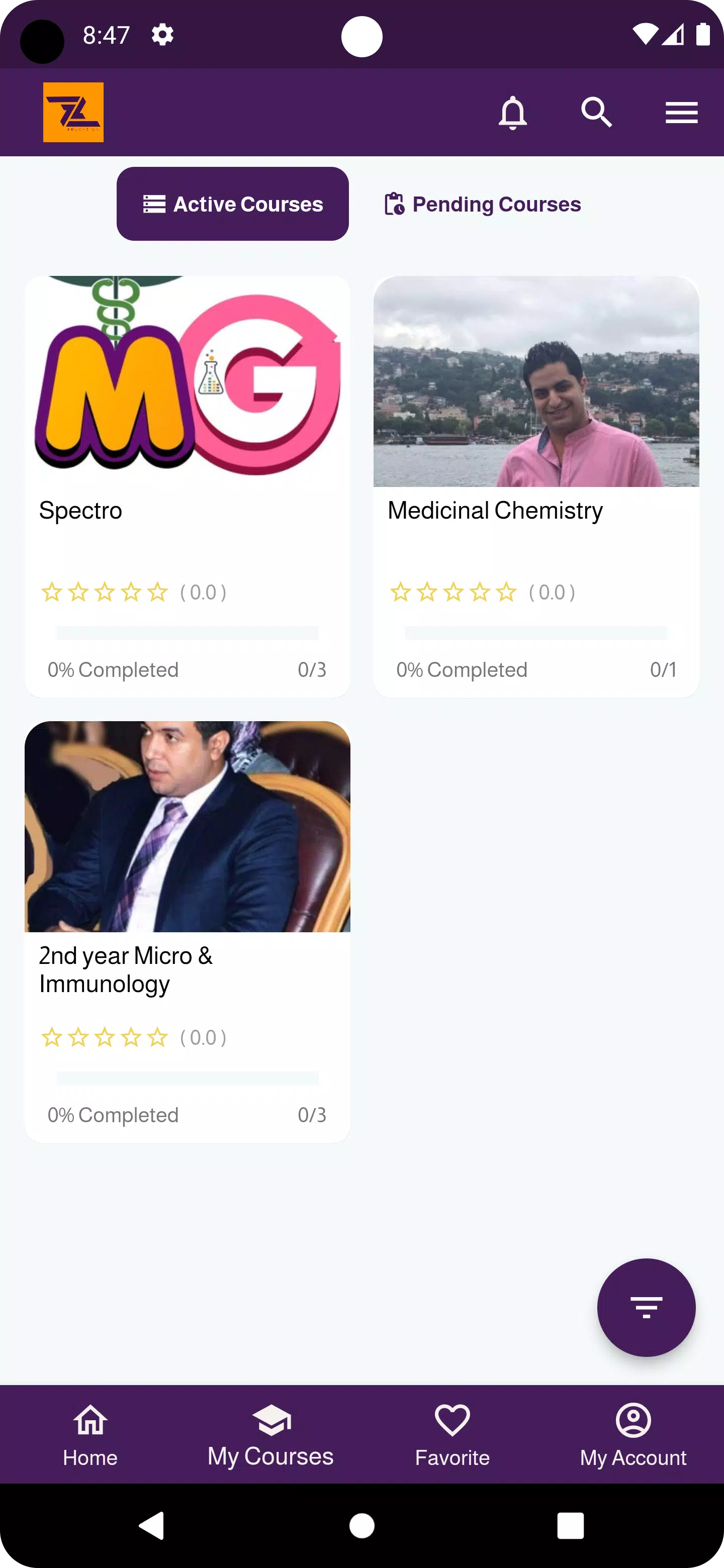Open the recent apps overview
This screenshot has width=724, height=1568.
(570, 1525)
